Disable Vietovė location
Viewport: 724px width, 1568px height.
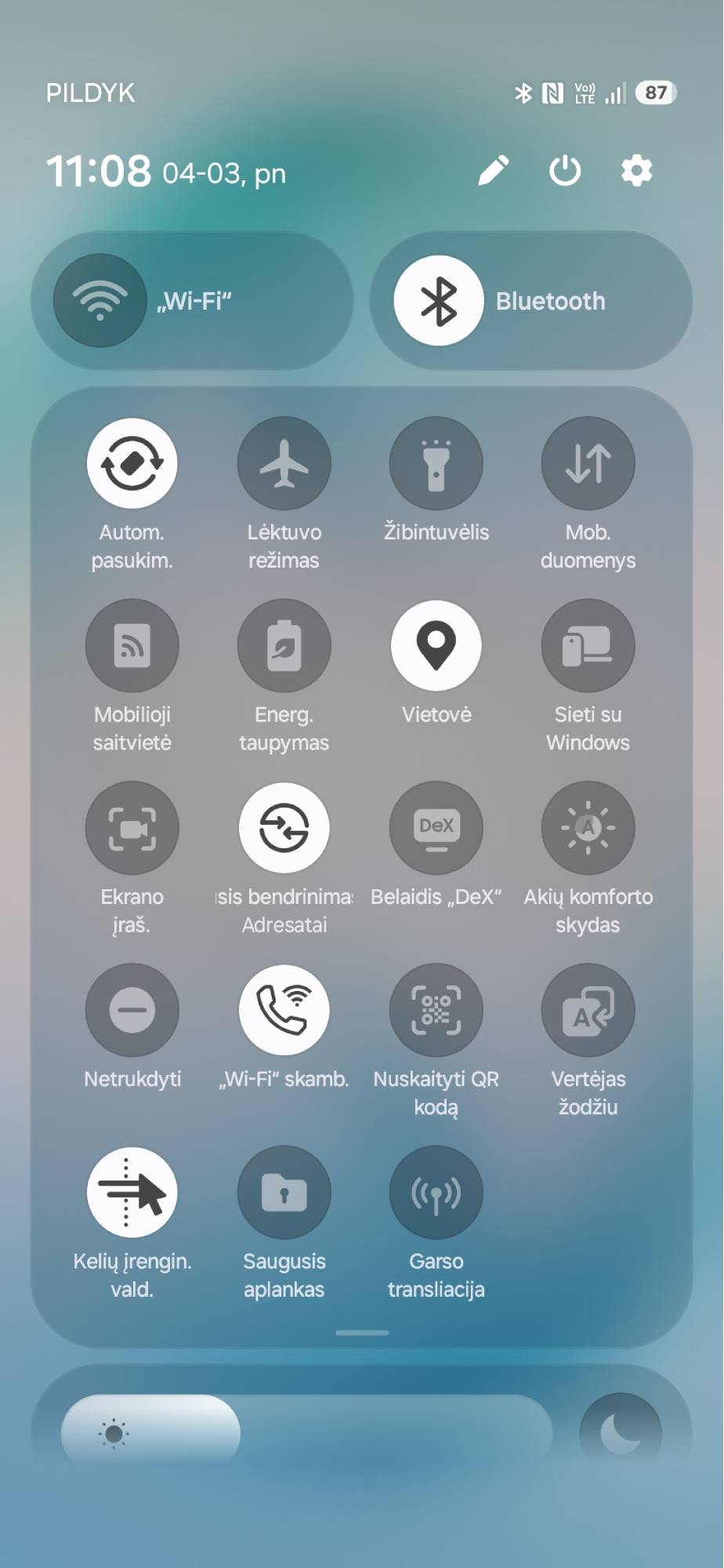pyautogui.click(x=436, y=645)
